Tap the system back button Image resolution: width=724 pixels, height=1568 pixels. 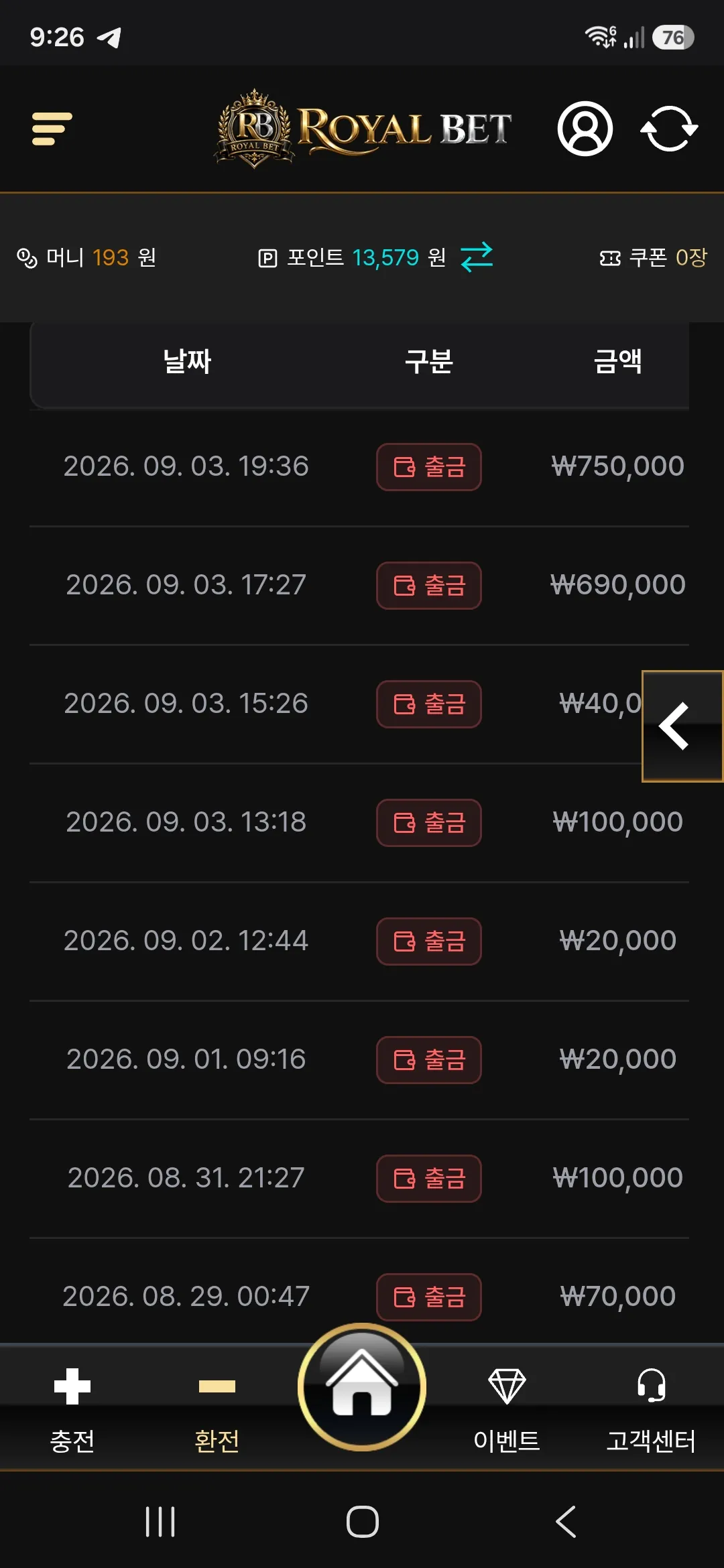566,1521
